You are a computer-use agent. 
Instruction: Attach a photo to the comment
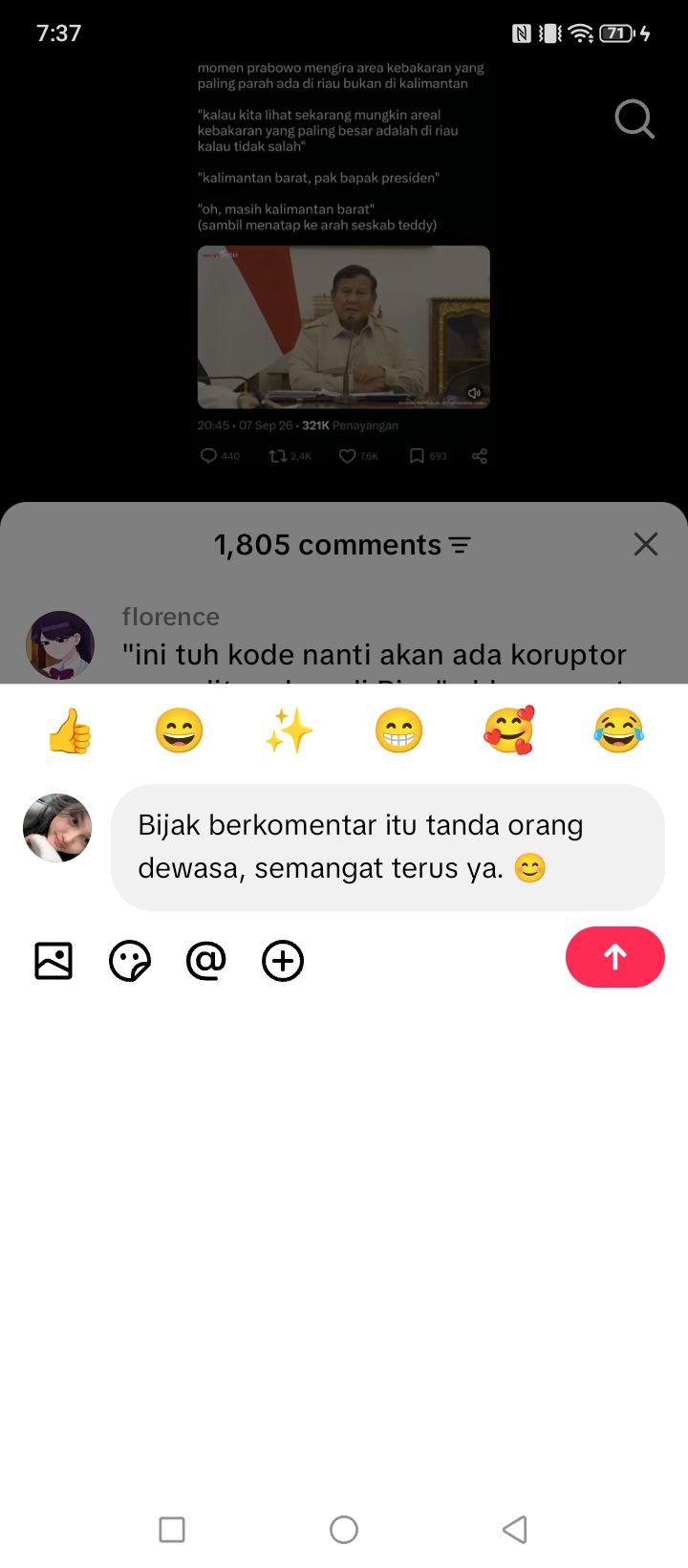point(54,961)
